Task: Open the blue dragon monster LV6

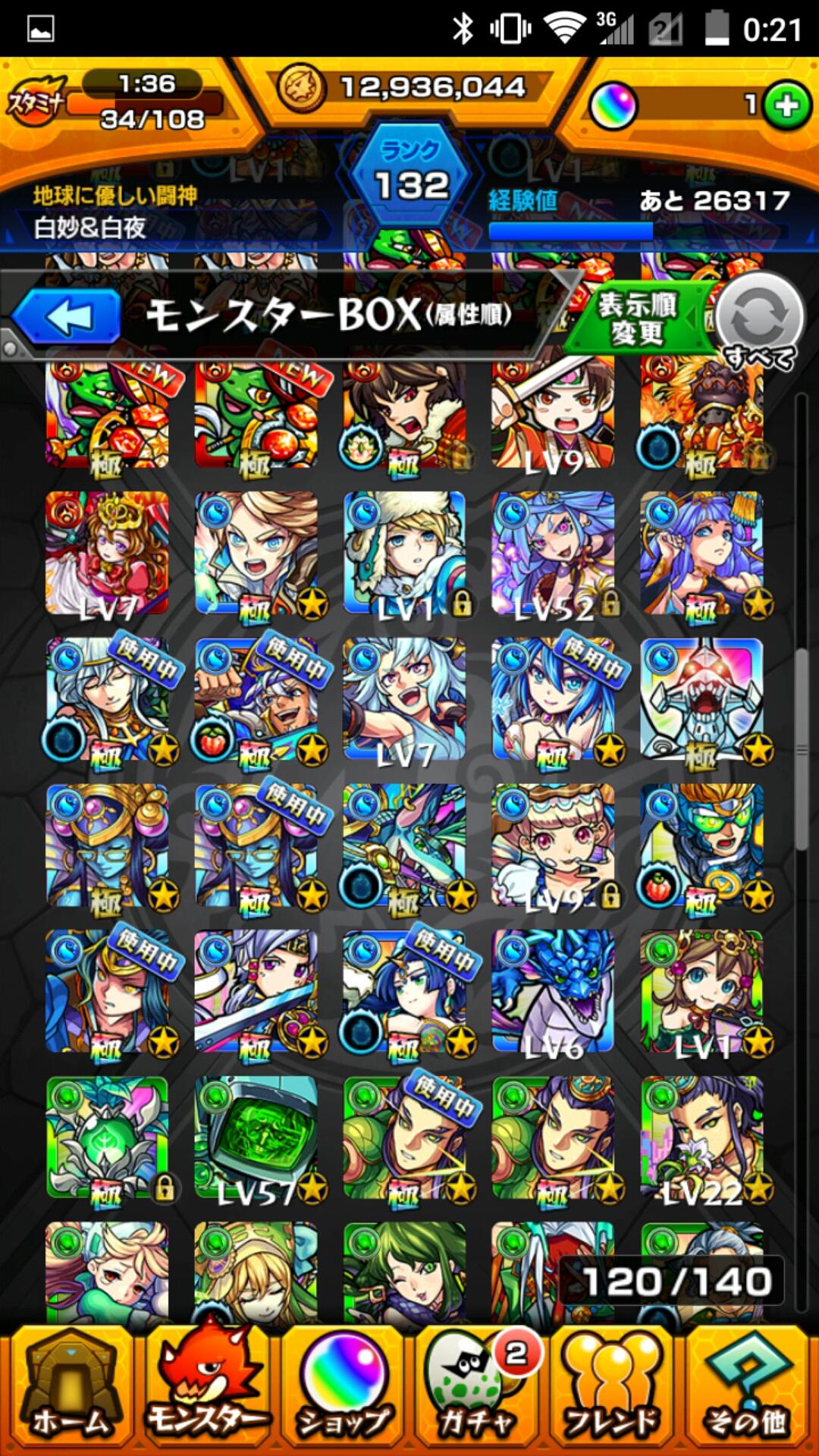Action: [x=553, y=992]
